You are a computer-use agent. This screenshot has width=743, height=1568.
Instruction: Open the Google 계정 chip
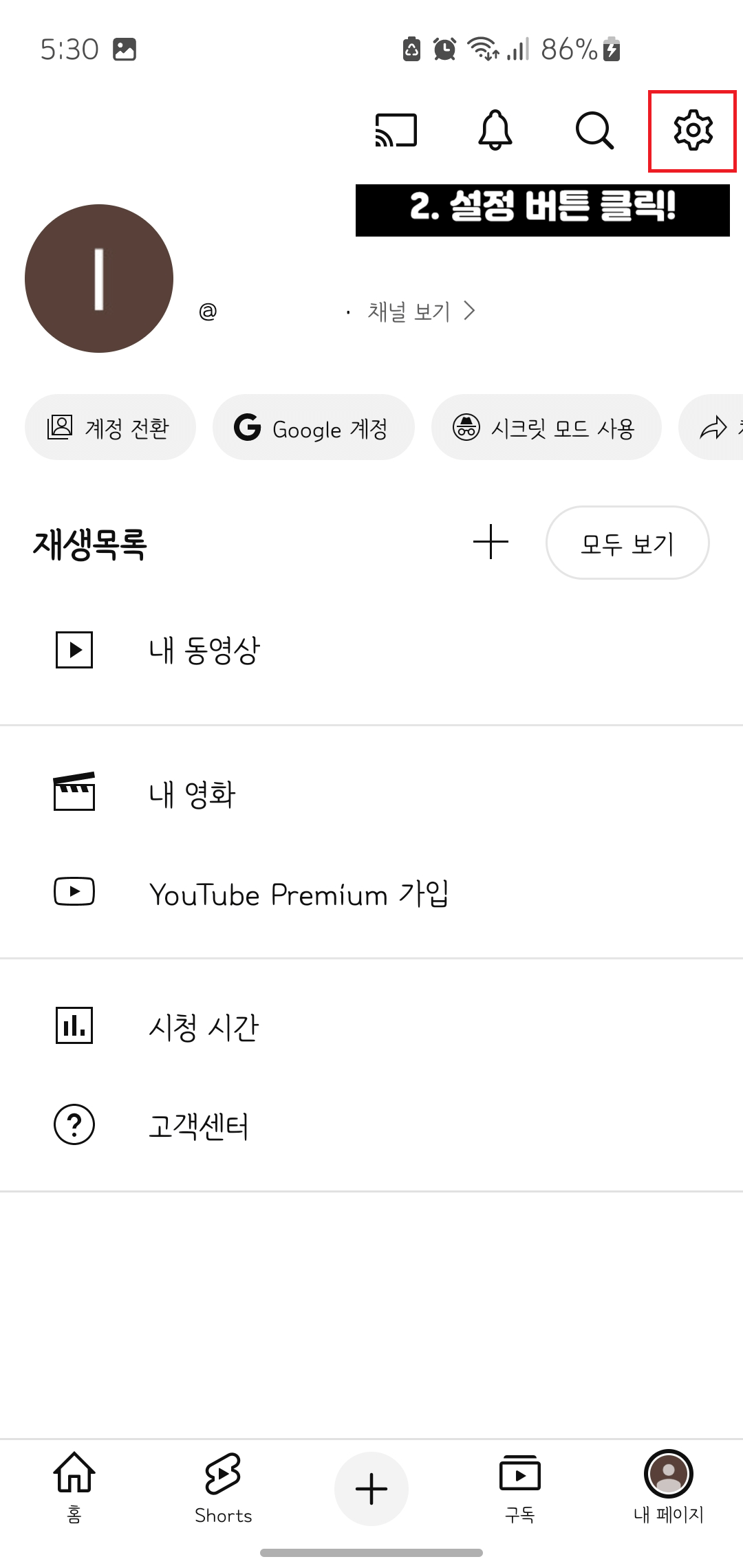point(313,427)
